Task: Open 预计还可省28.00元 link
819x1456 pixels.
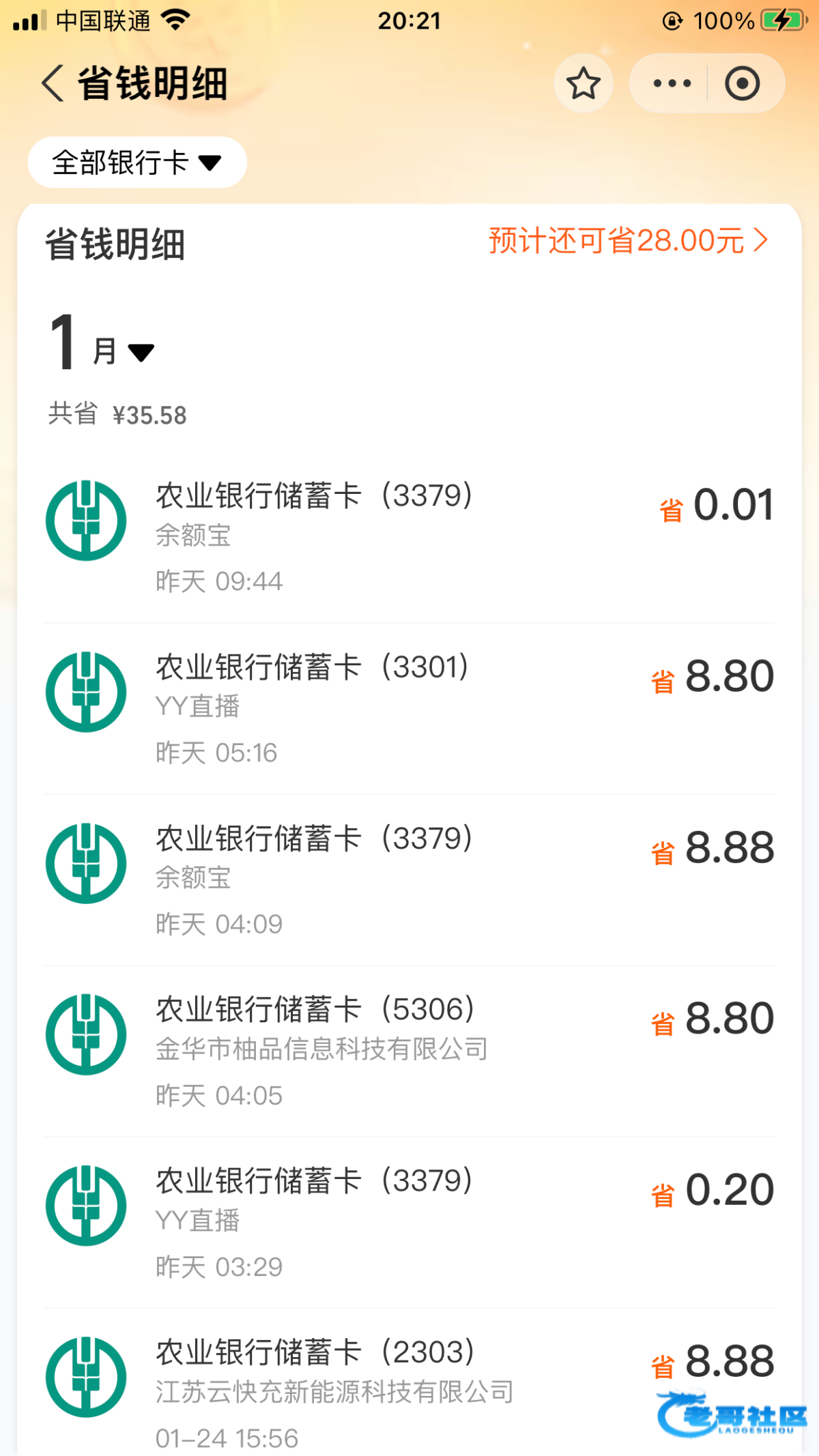Action: 629,241
